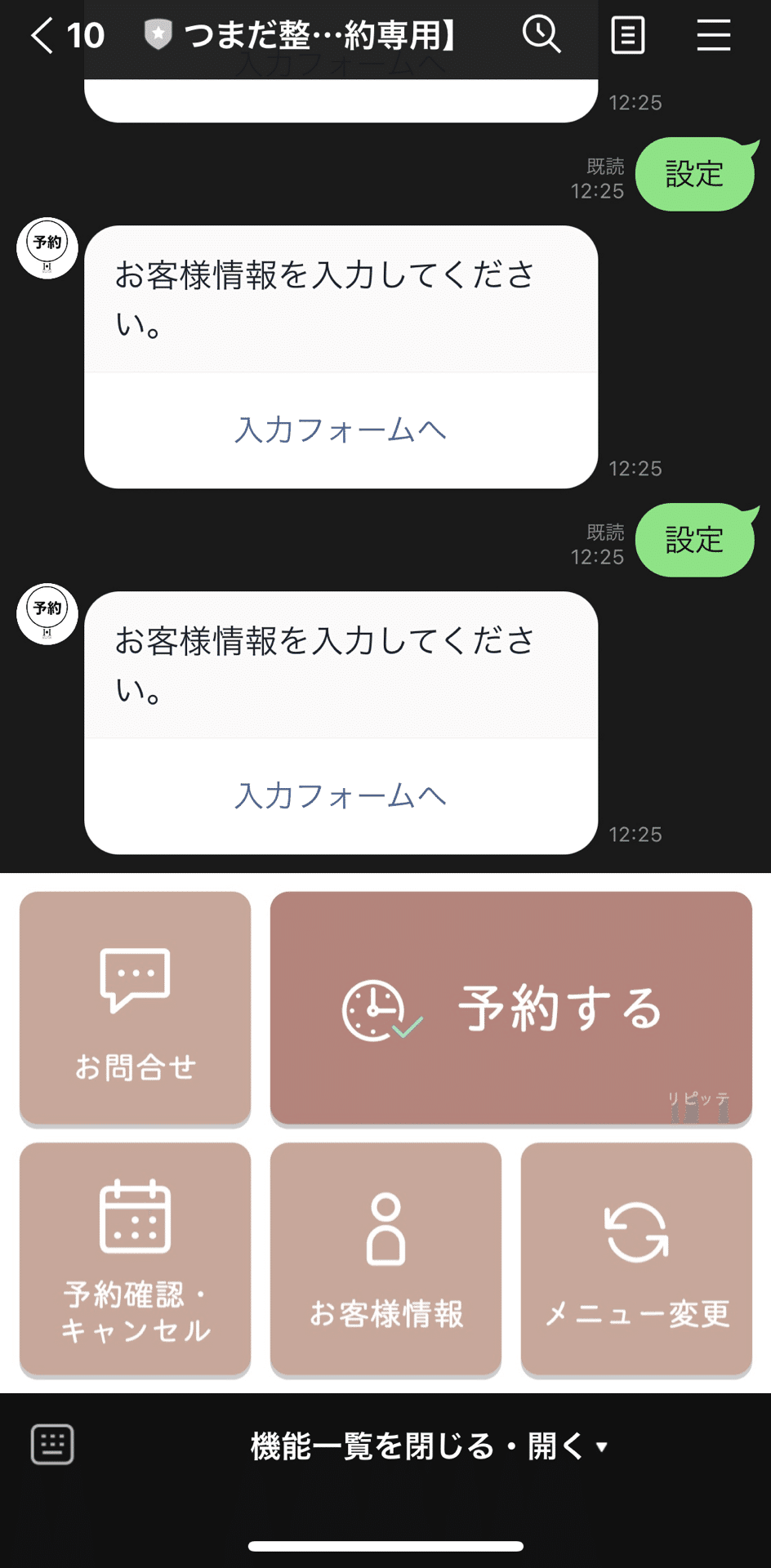The width and height of the screenshot is (771, 1568).
Task: Tap 入力フォームへ in the latest message
Action: (x=341, y=796)
